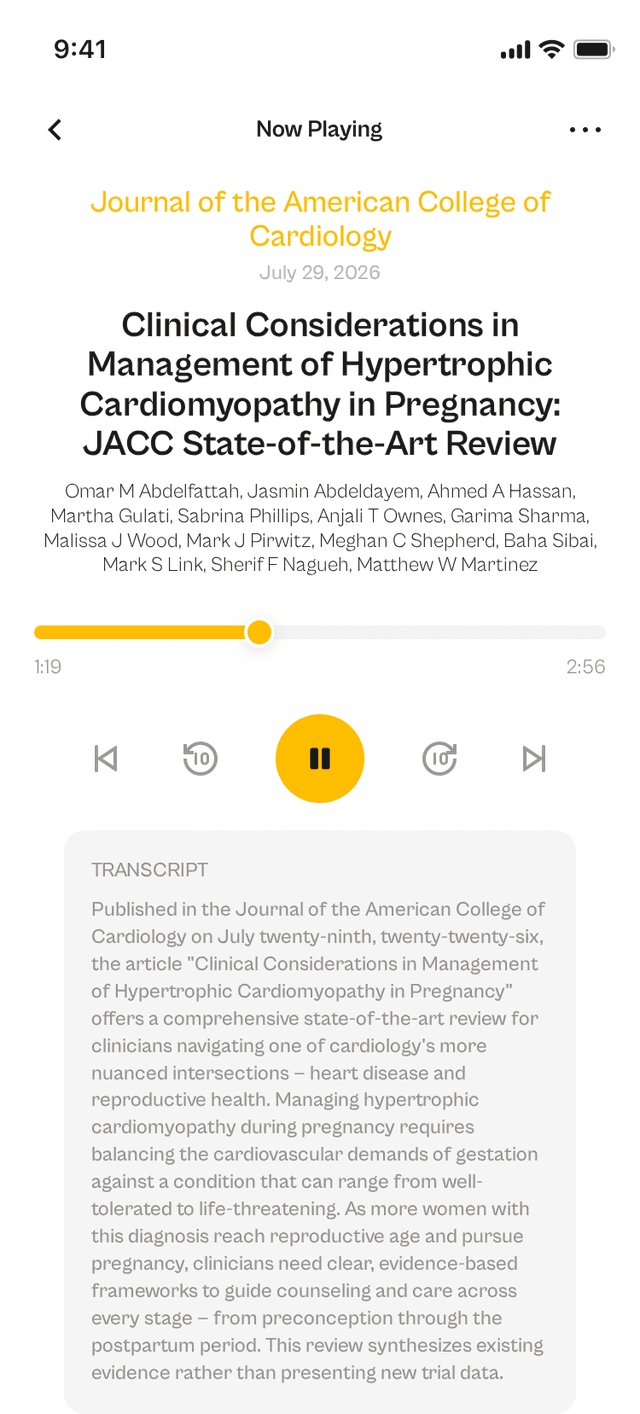Tap the playback progress slider knob
Viewport: 640px width, 1414px height.
pyautogui.click(x=259, y=632)
